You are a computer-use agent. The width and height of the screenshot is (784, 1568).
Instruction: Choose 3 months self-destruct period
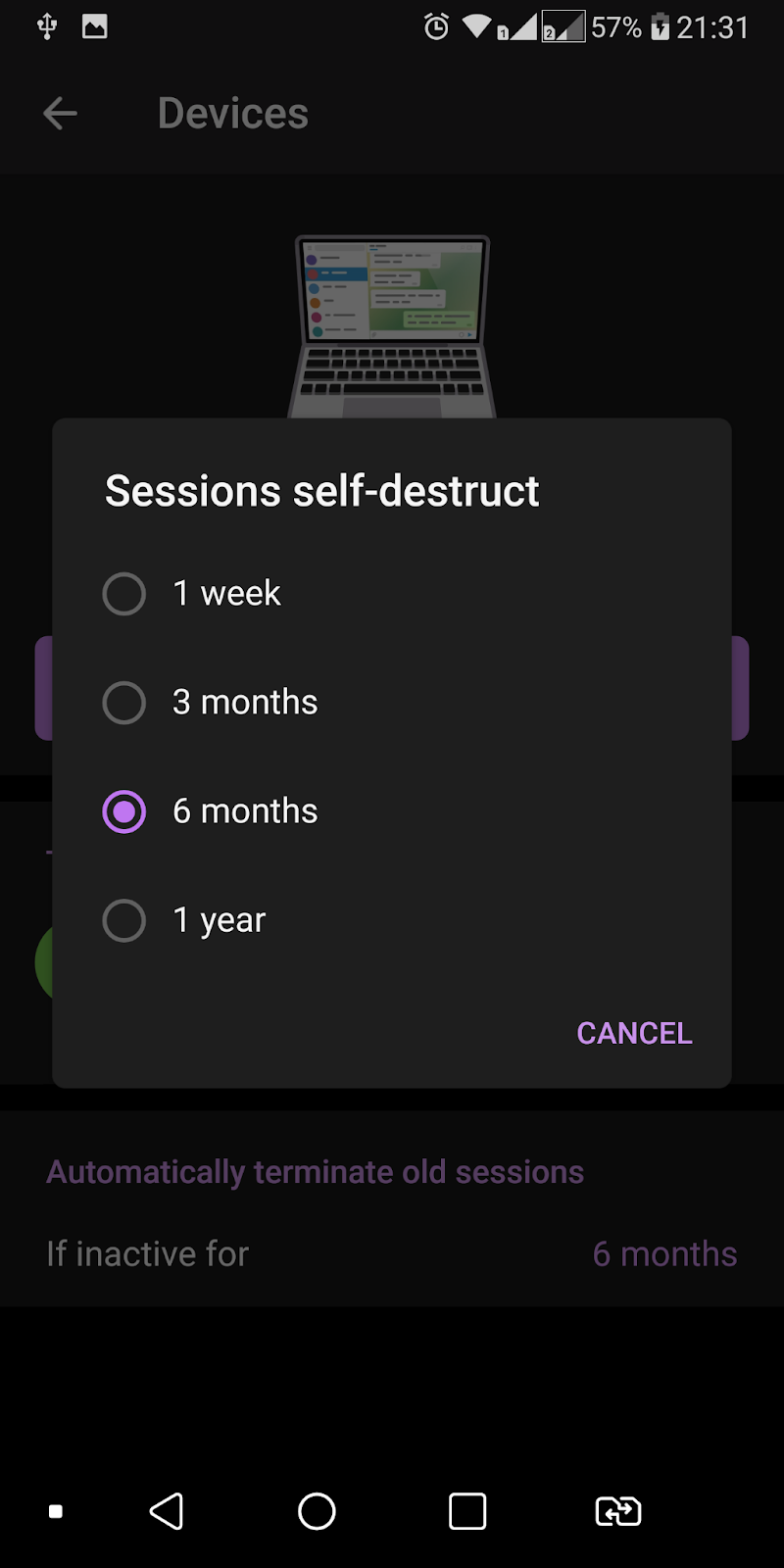click(x=124, y=703)
